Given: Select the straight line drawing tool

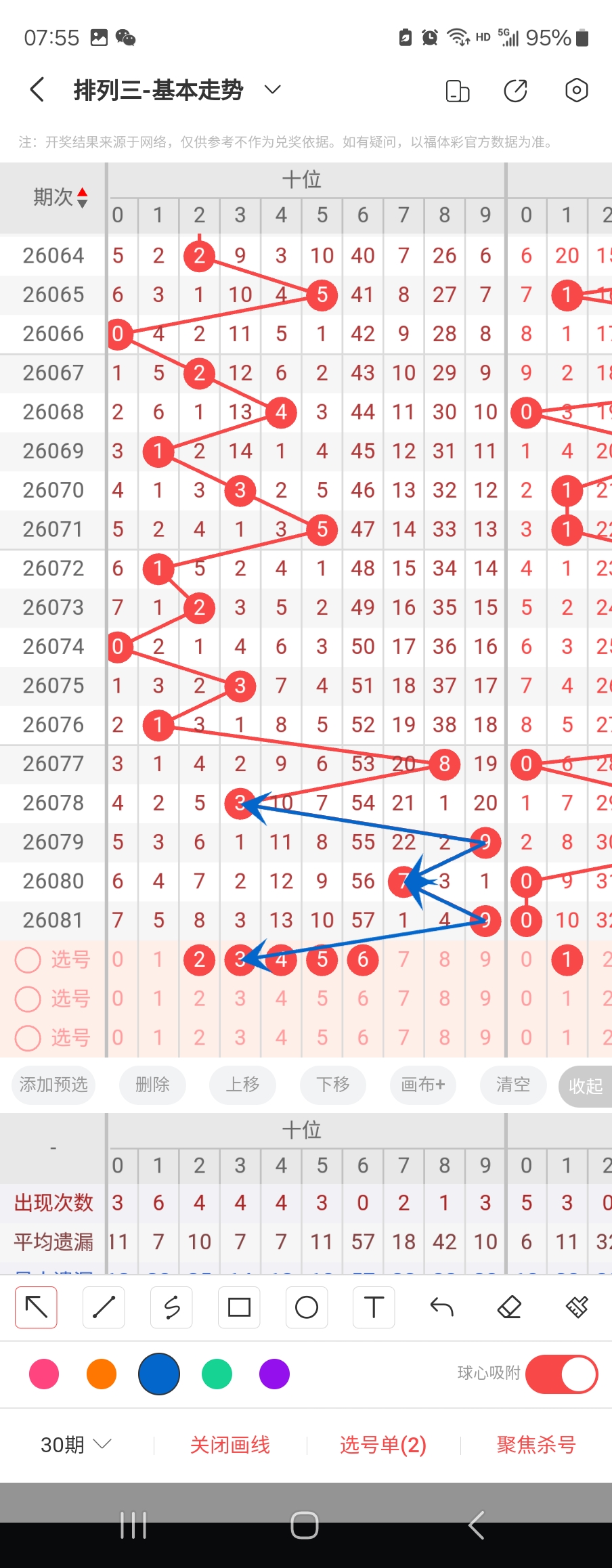Looking at the screenshot, I should pos(104,1307).
